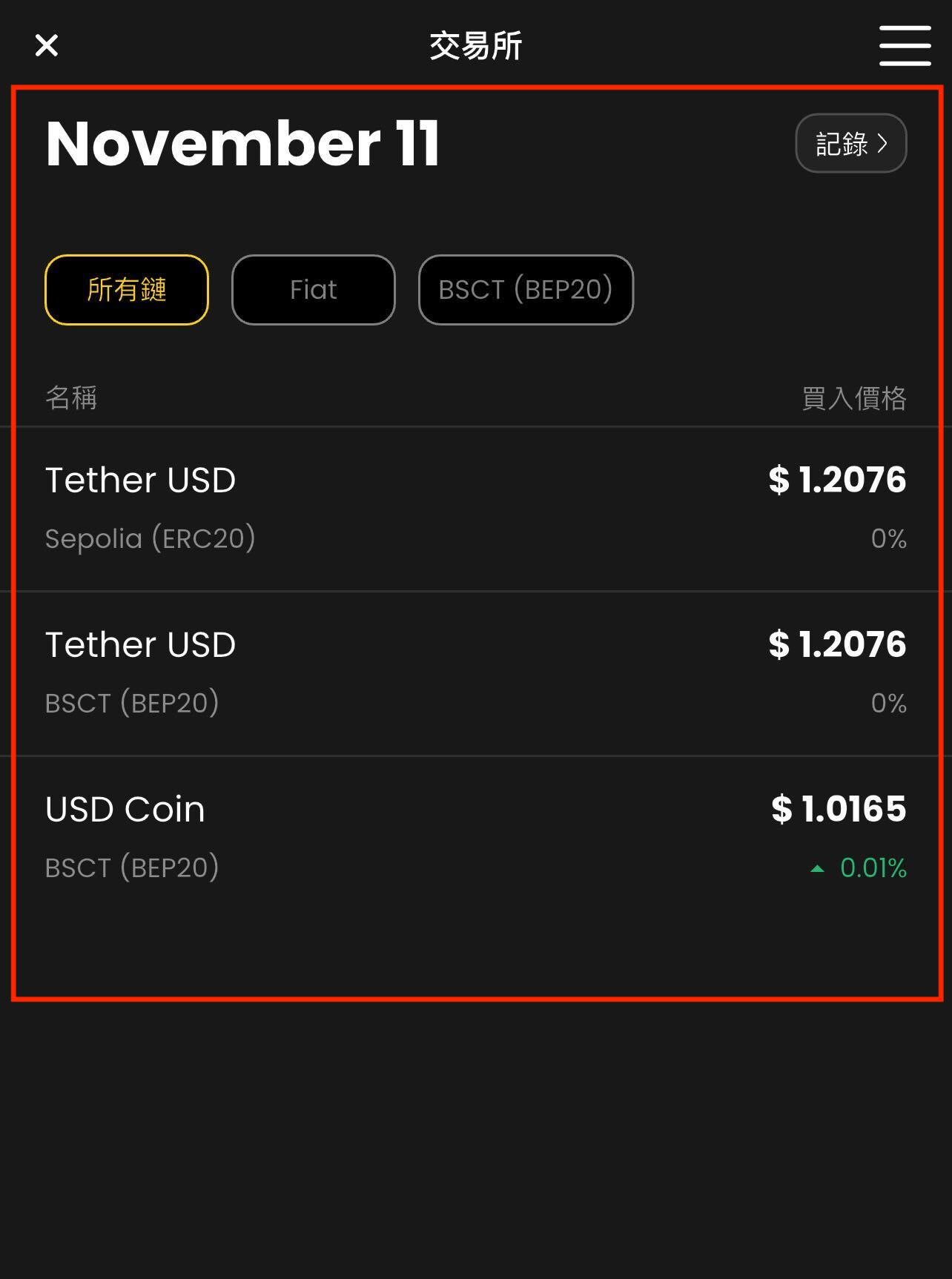Viewport: 952px width, 1279px height.
Task: Open Tether USD on BSCT (BEP20)
Action: coord(475,673)
